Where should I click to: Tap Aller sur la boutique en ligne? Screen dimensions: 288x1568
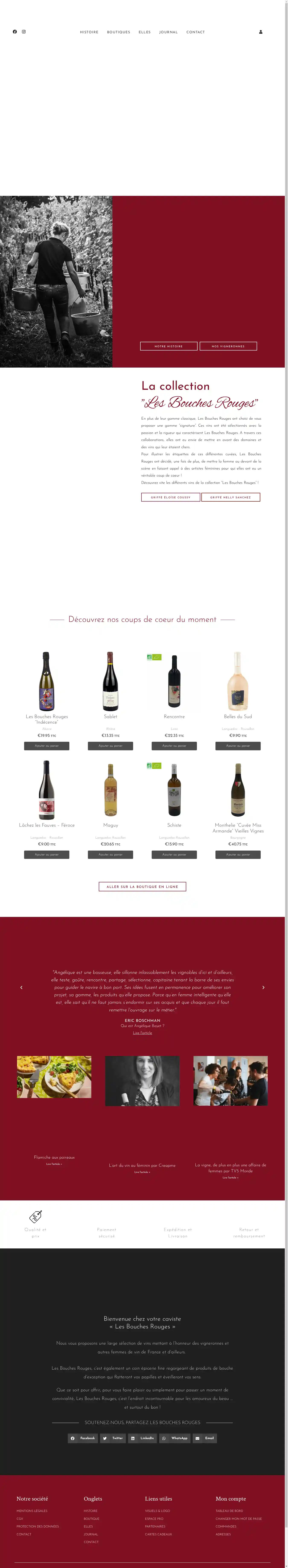[x=143, y=886]
